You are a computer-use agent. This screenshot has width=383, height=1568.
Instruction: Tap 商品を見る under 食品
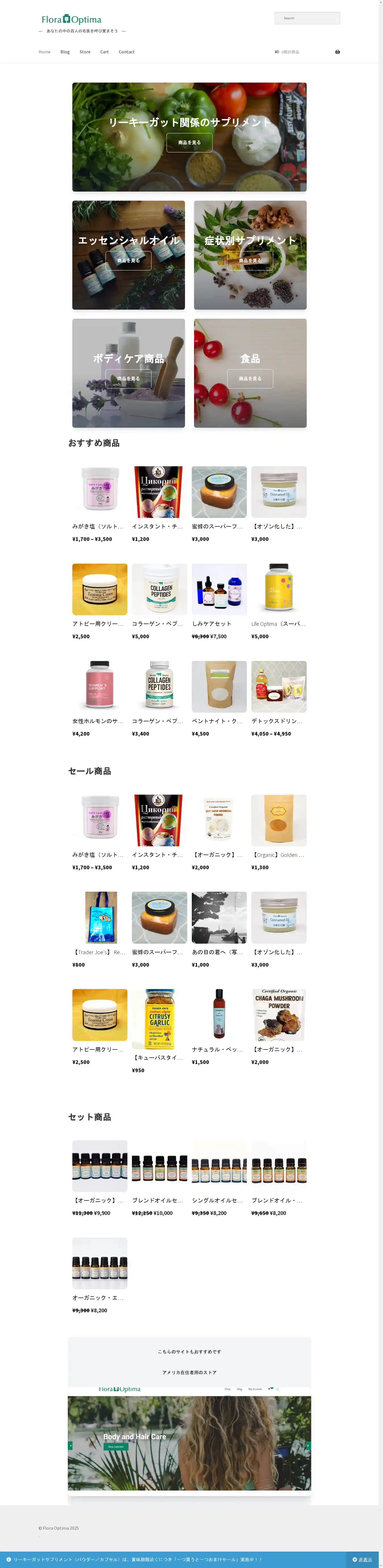tap(250, 379)
